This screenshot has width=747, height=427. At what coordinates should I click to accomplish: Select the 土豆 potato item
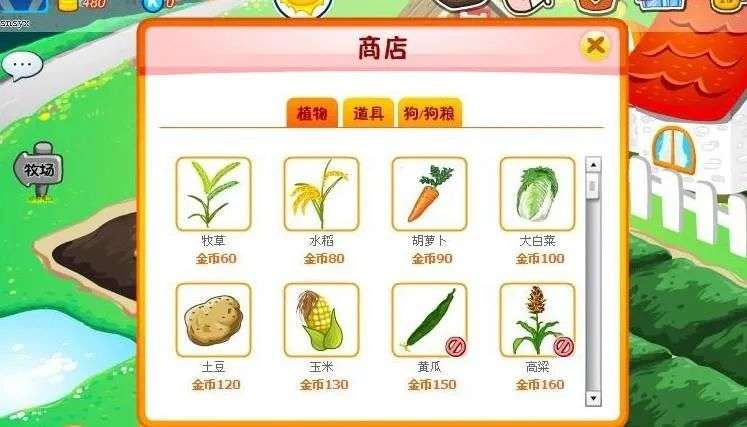tap(213, 320)
